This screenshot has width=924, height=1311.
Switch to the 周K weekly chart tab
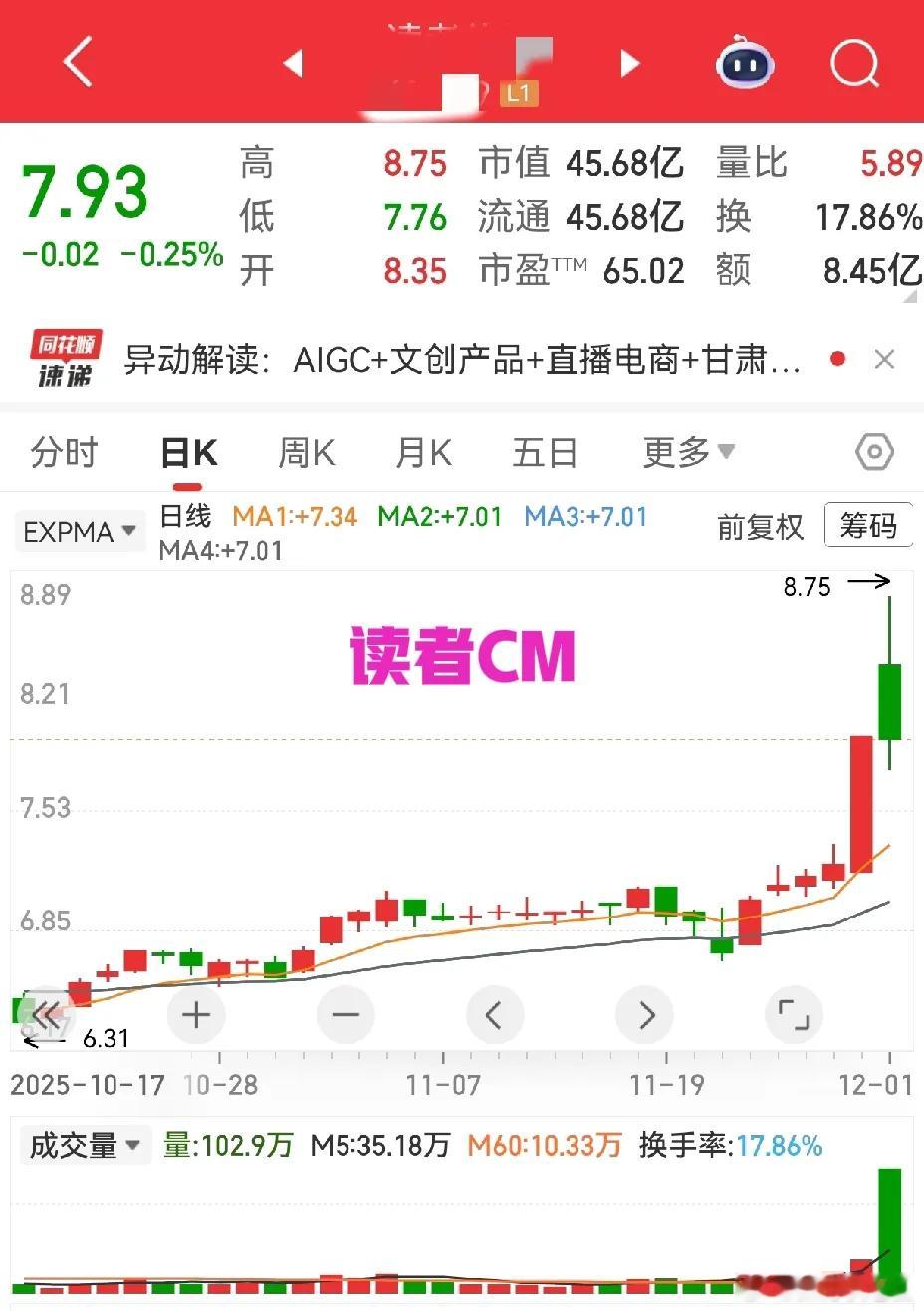pos(305,451)
